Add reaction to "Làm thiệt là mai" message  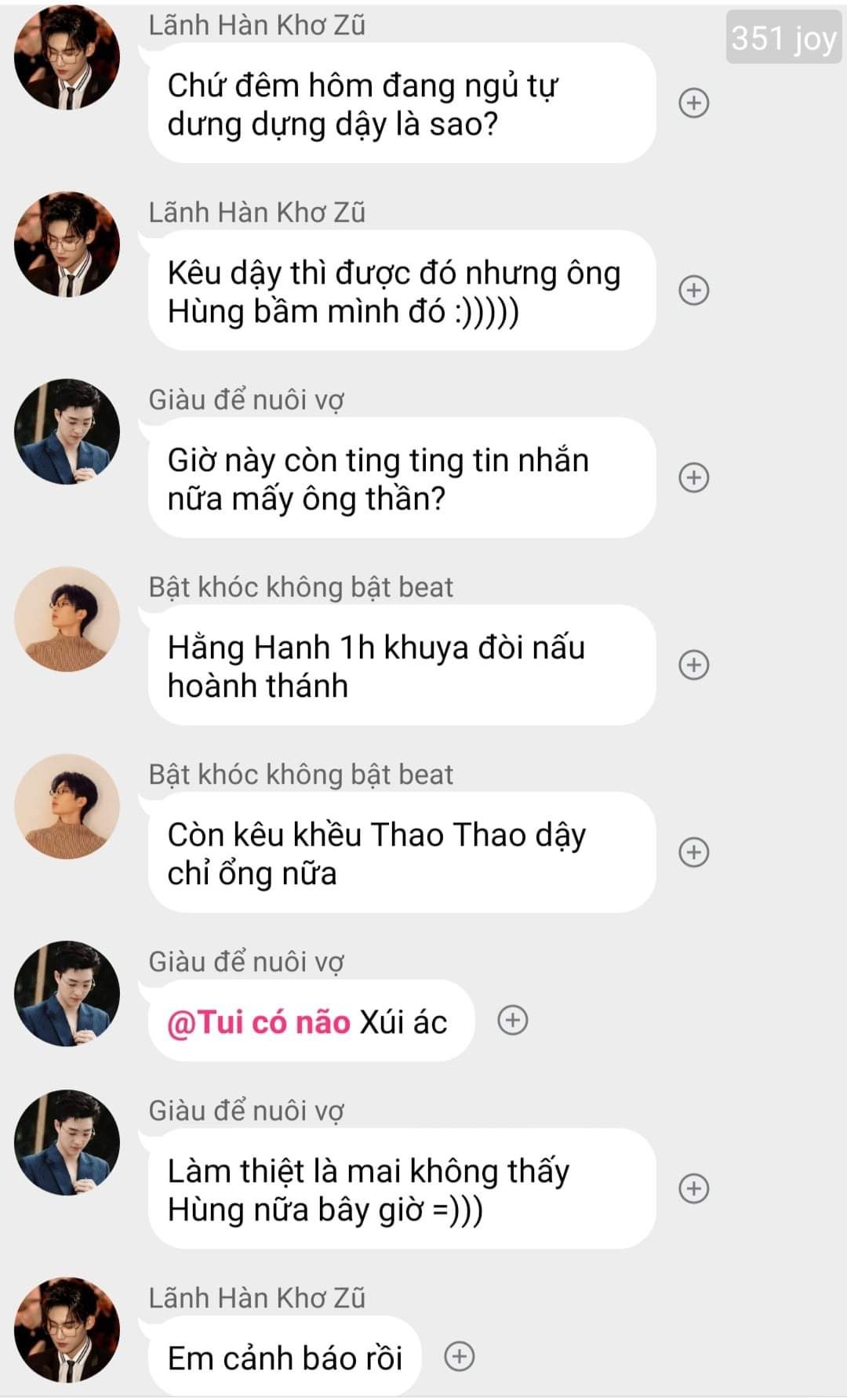point(693,1188)
